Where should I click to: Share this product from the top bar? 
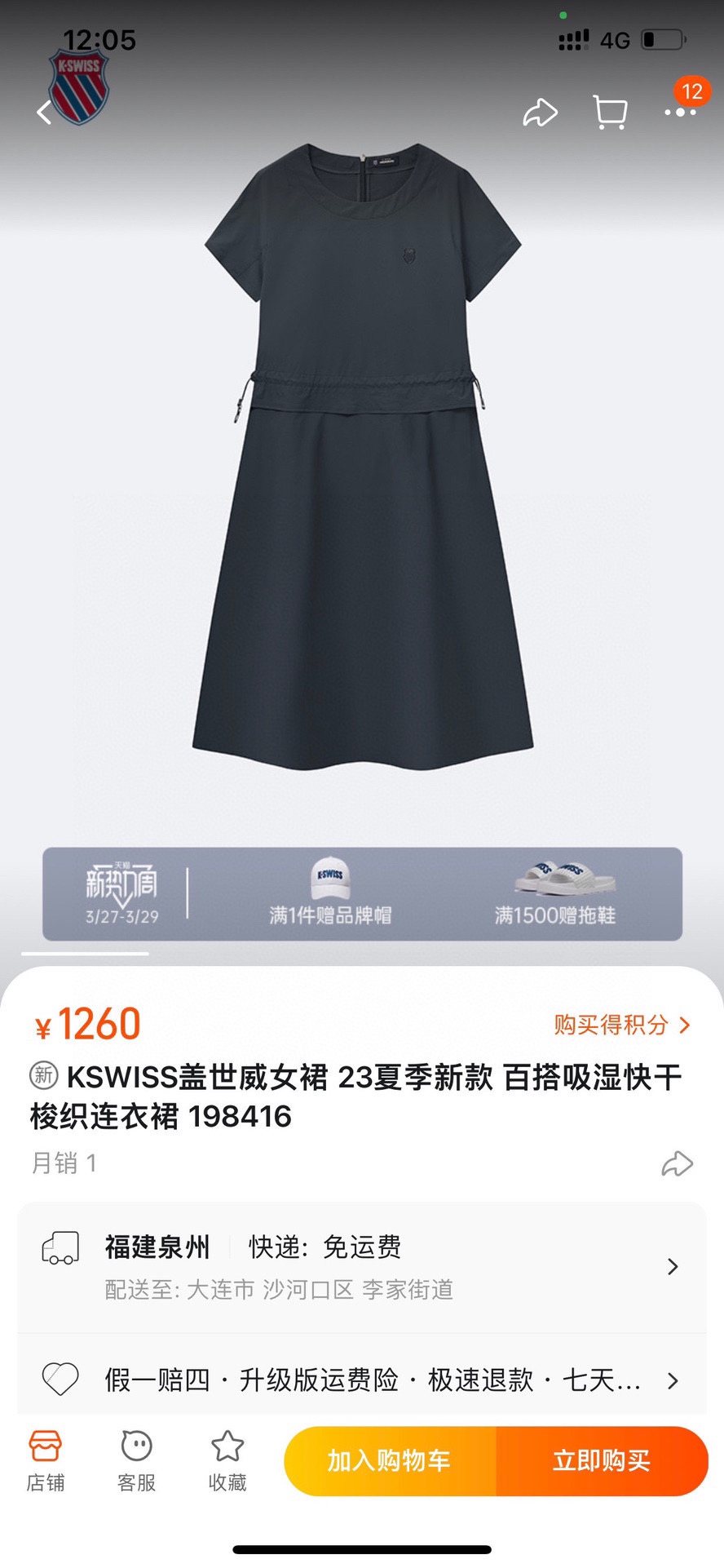pyautogui.click(x=540, y=113)
